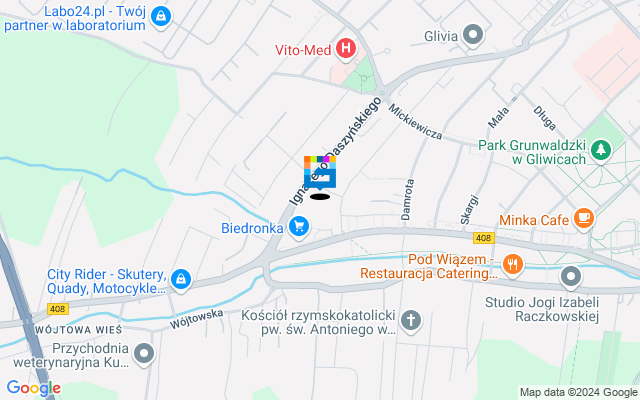Tap the colorful store location marker

coord(319,173)
